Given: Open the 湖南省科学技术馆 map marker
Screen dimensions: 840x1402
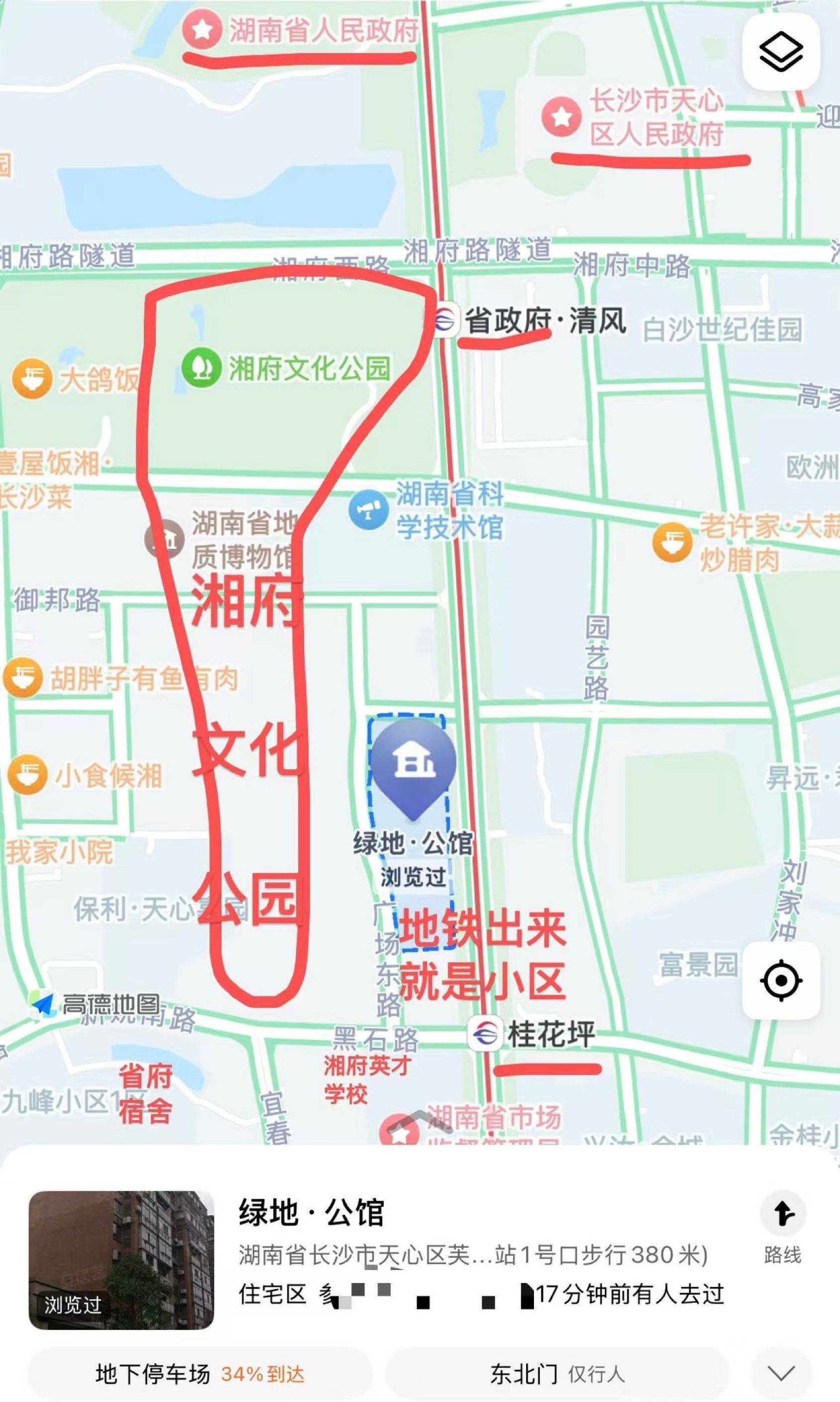Looking at the screenshot, I should (x=368, y=510).
